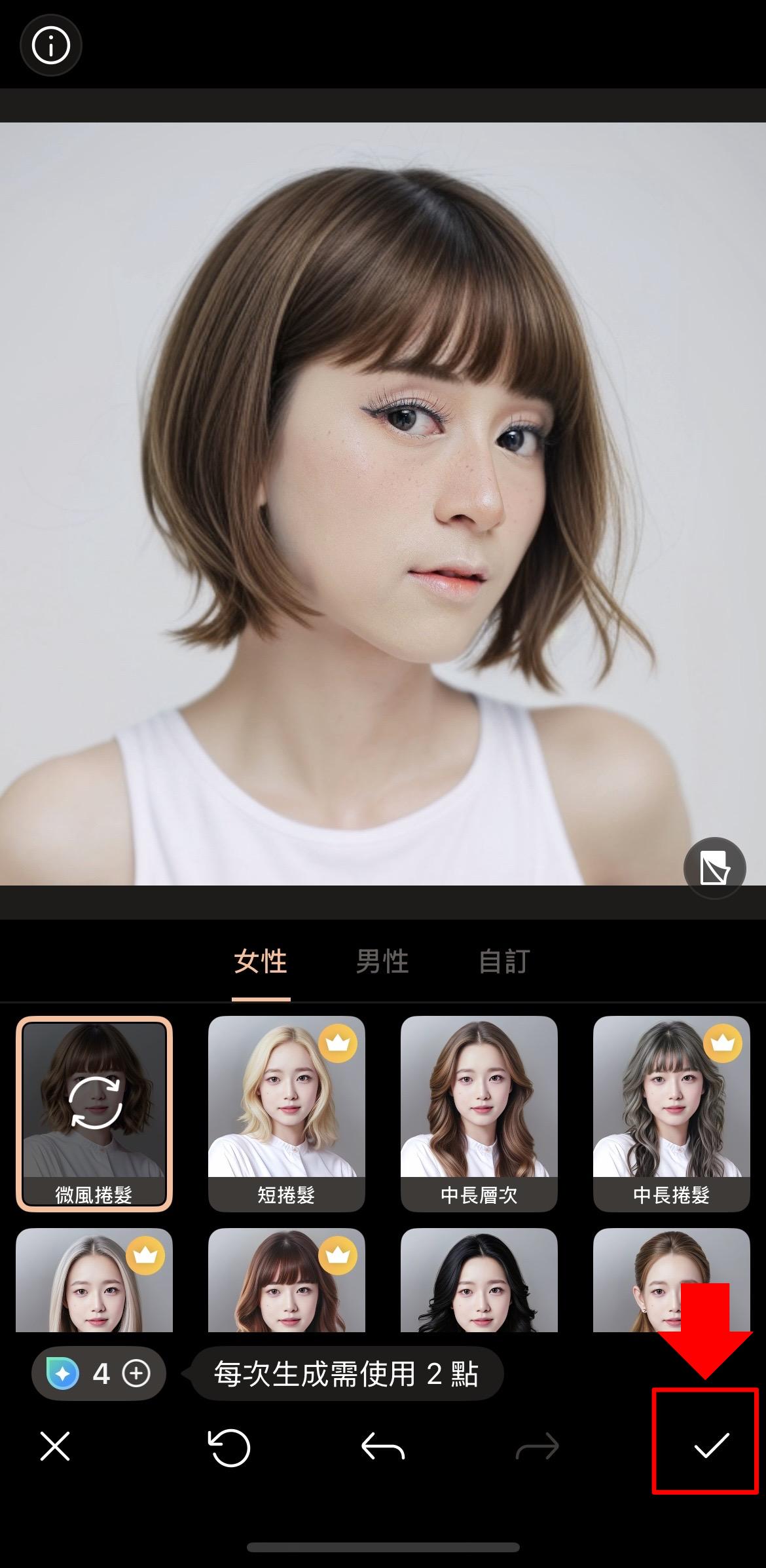Regenerate the 微風捲髮 hairstyle

[95, 1103]
